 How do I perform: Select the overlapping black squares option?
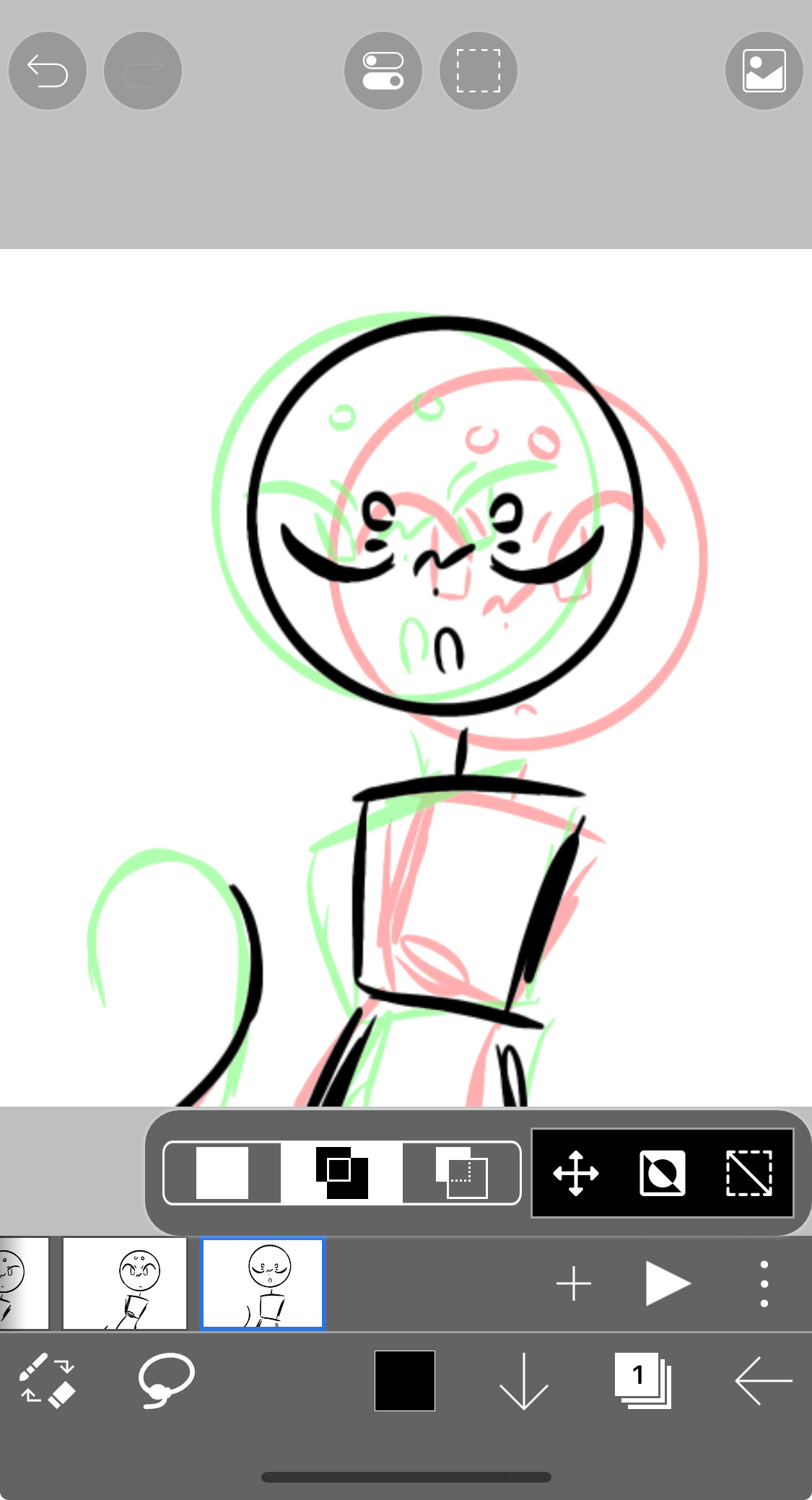pyautogui.click(x=341, y=1173)
